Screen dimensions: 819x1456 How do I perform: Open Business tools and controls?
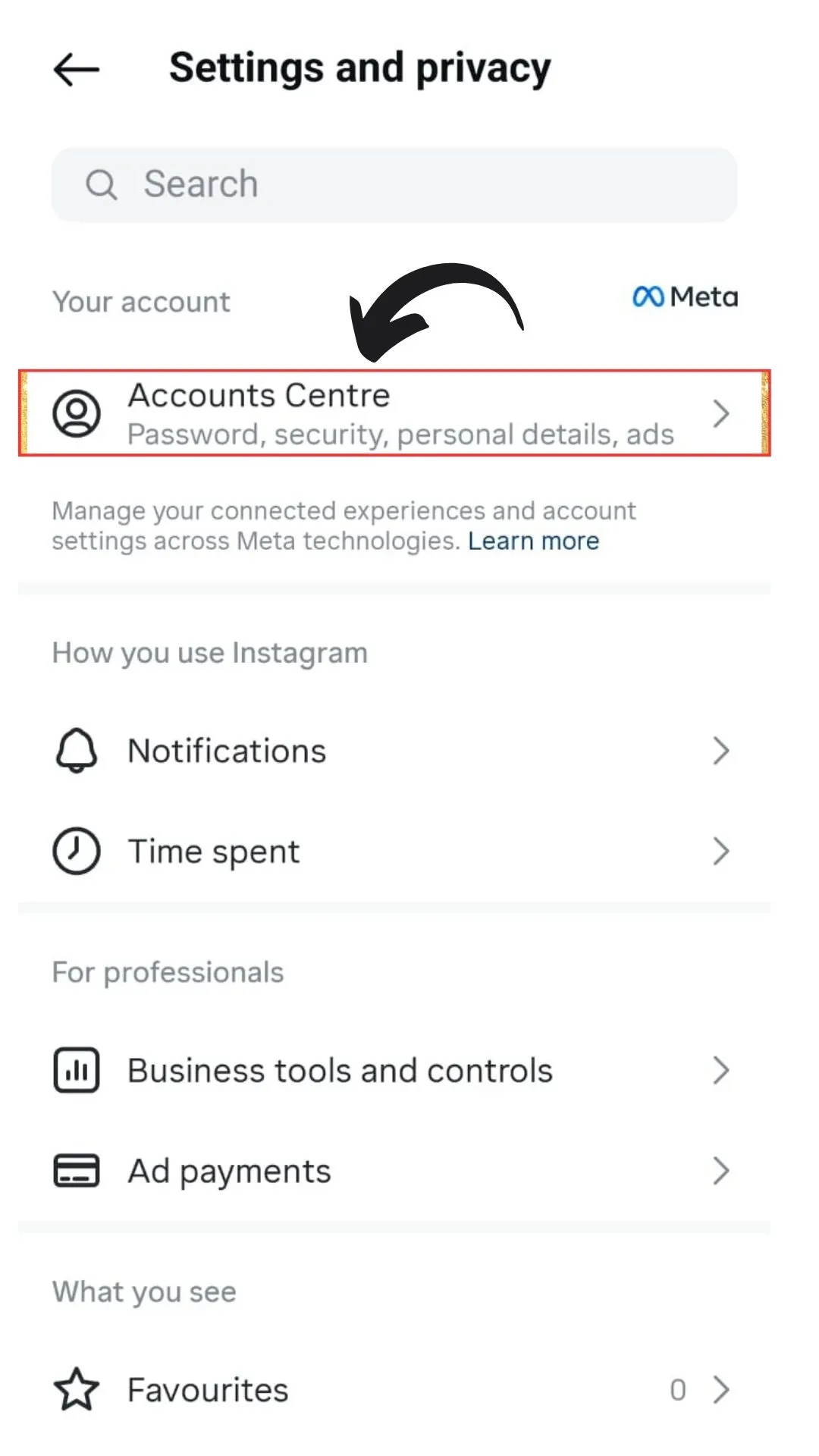394,1071
